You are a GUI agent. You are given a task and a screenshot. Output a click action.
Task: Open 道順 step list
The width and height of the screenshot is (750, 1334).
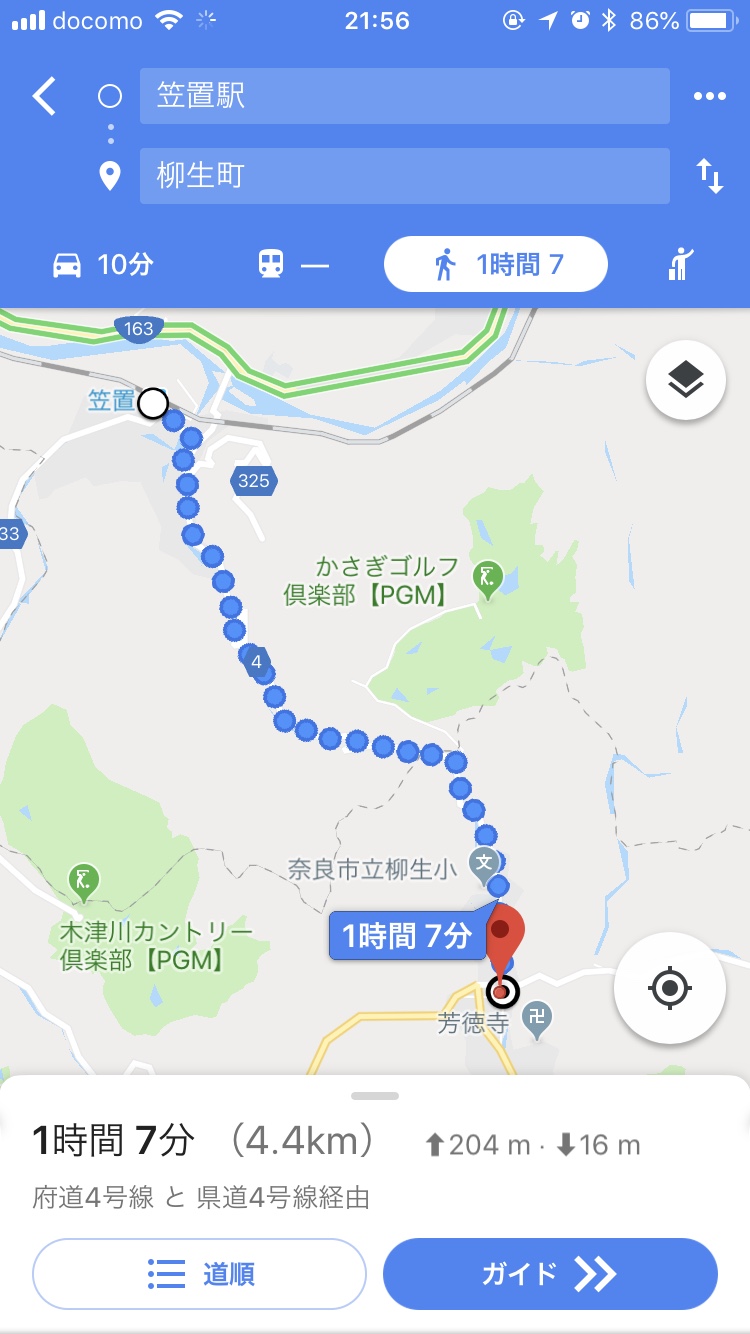click(x=200, y=1273)
